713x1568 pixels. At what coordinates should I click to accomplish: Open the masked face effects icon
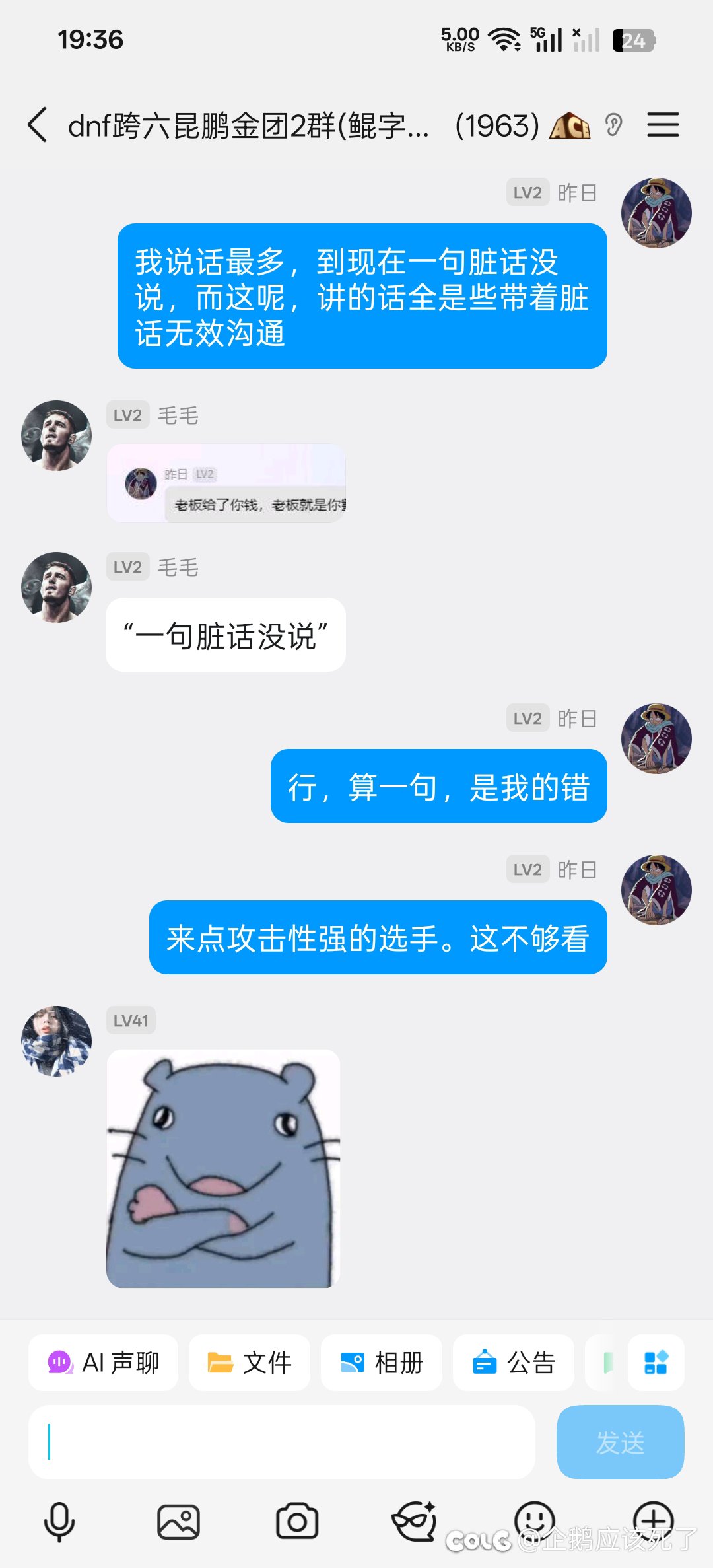tap(415, 1521)
